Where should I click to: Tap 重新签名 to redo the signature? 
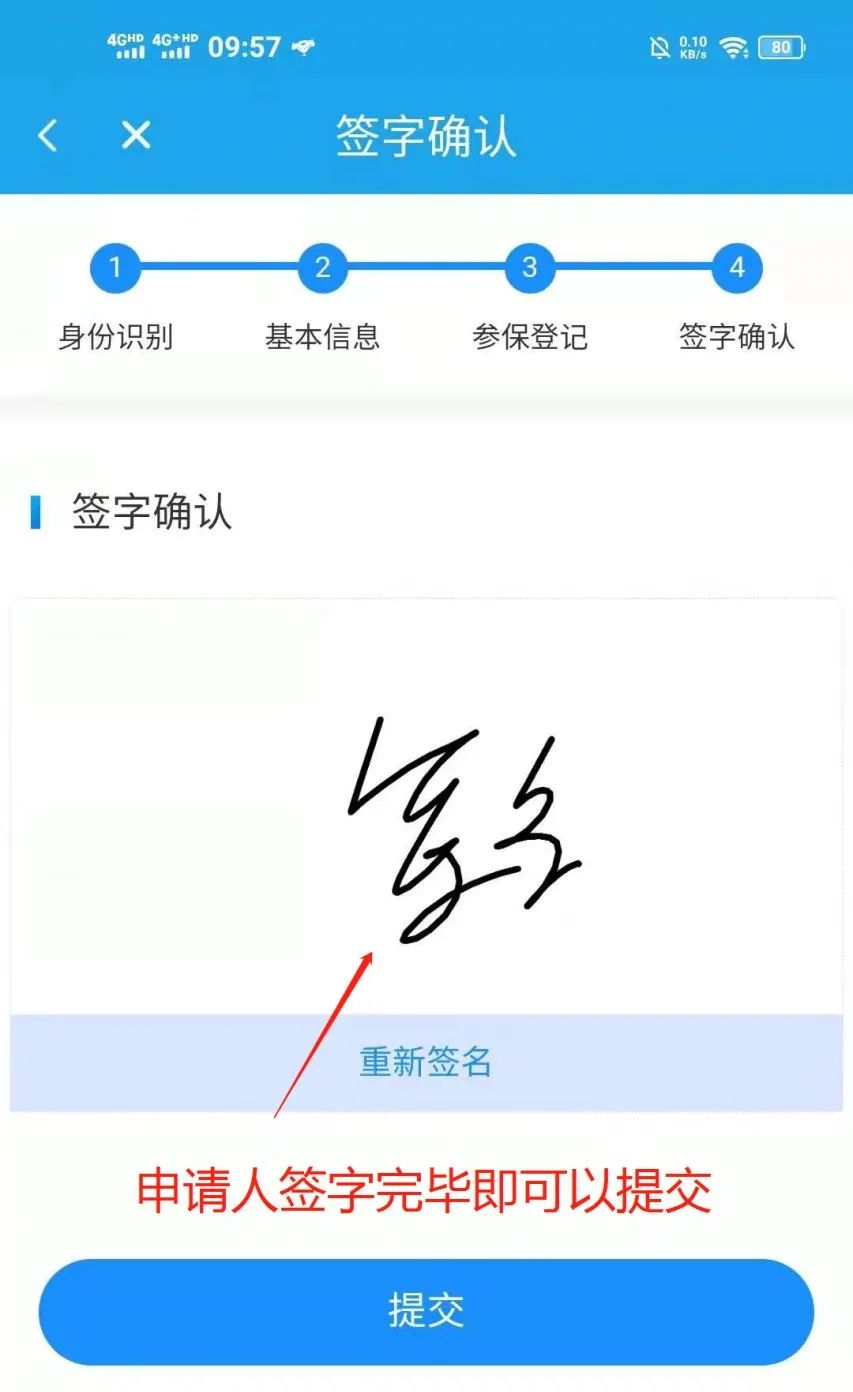pos(426,1062)
